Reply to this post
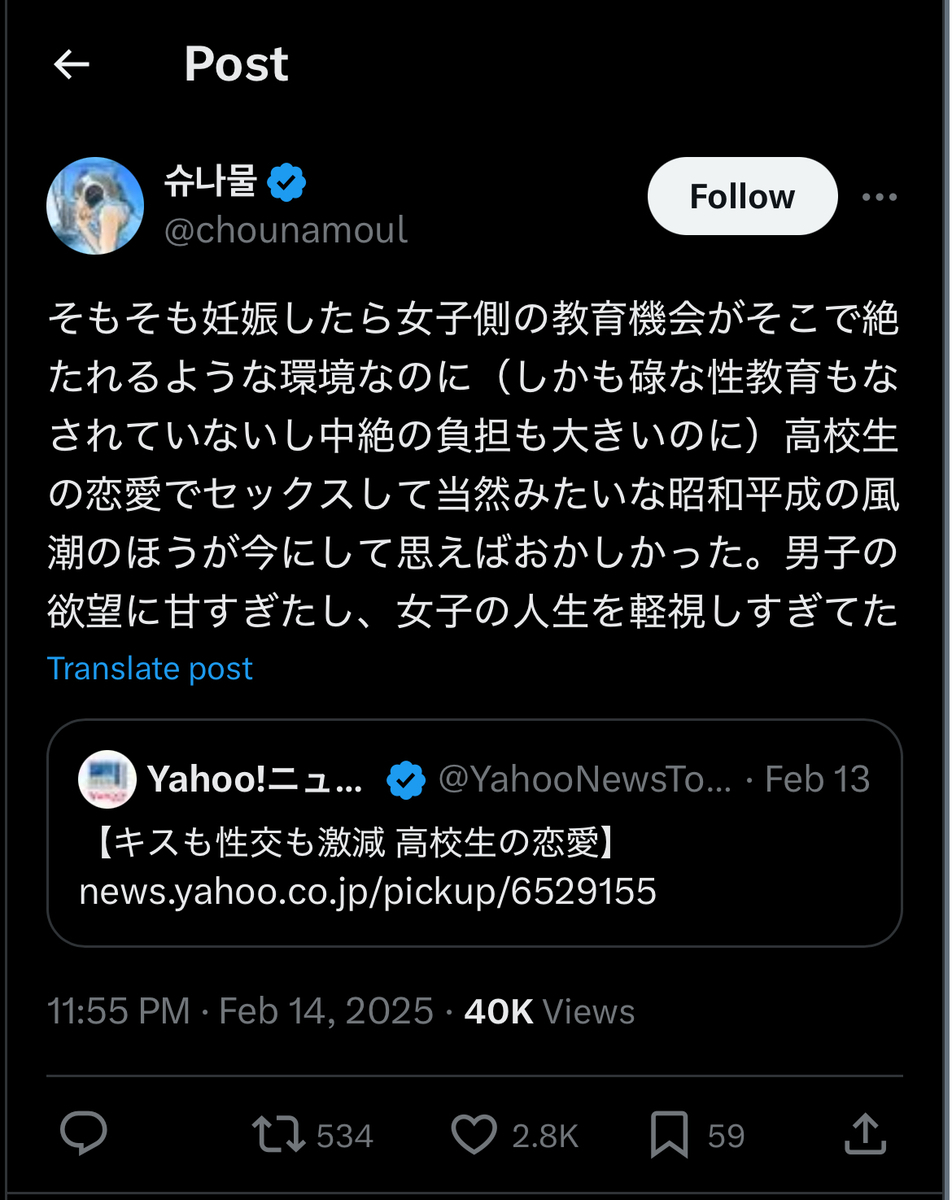Image resolution: width=952 pixels, height=1200 pixels. 84,1135
